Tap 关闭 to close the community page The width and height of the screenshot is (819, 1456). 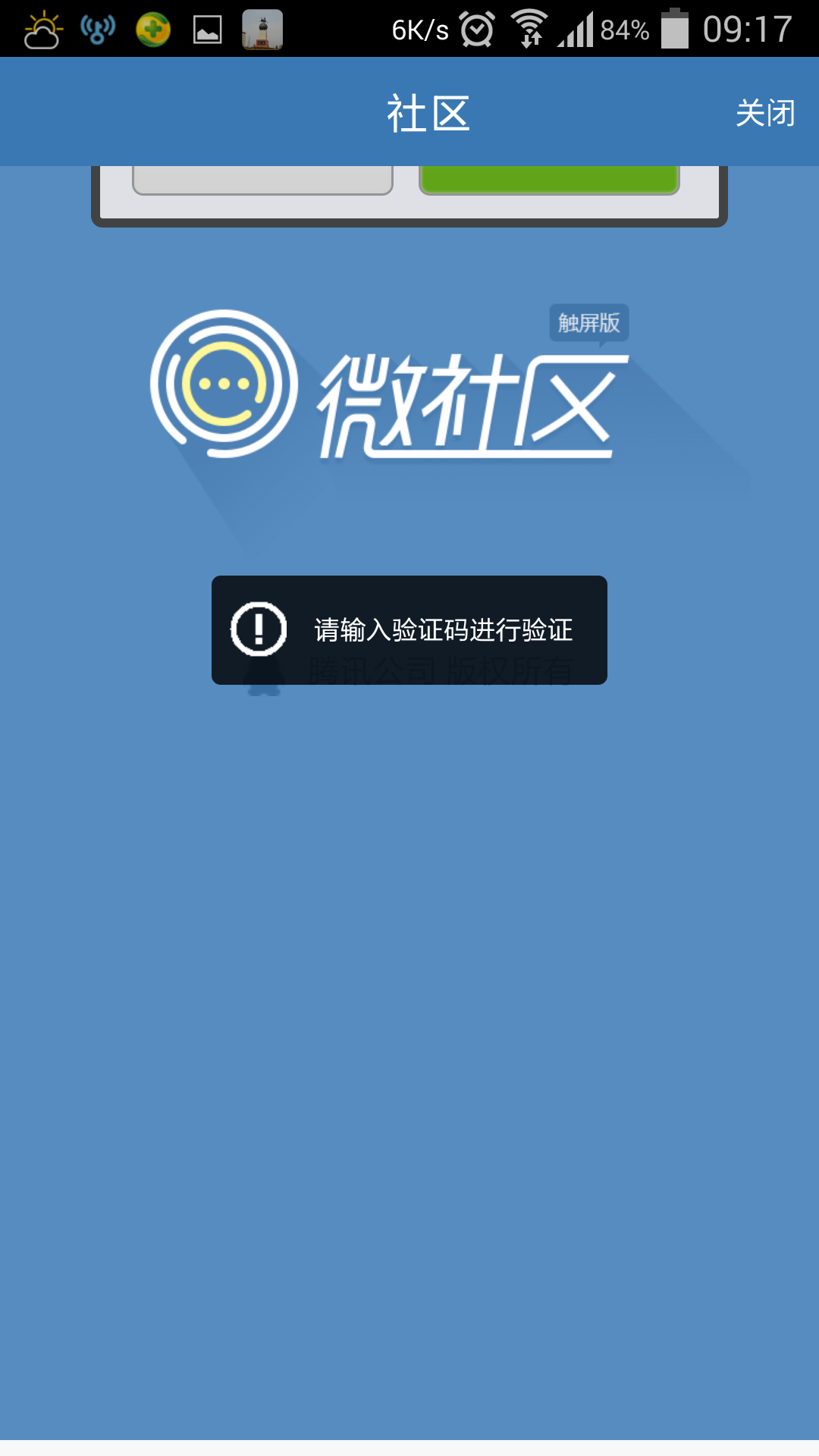pos(764,113)
